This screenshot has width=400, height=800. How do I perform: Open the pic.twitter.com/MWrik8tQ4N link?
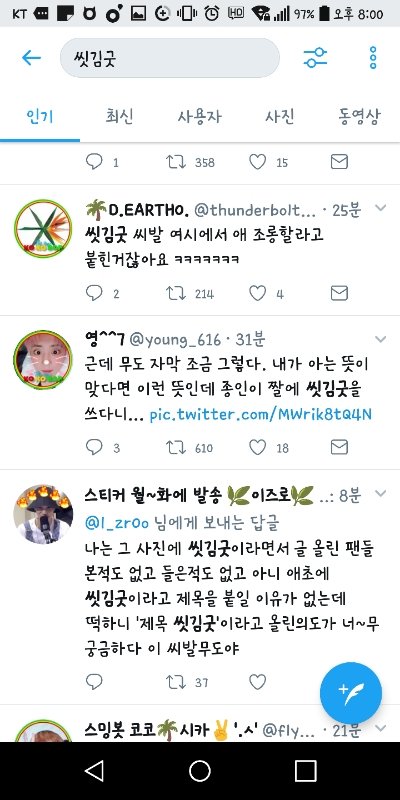[261, 414]
